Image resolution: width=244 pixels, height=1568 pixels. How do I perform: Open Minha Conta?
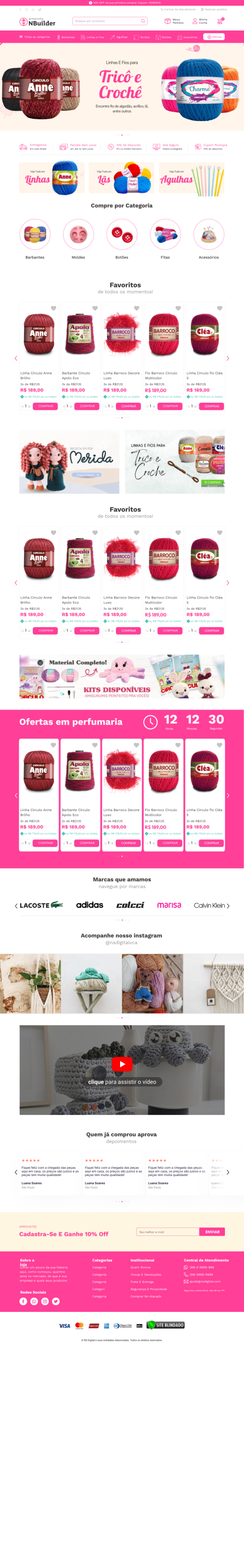[200, 21]
